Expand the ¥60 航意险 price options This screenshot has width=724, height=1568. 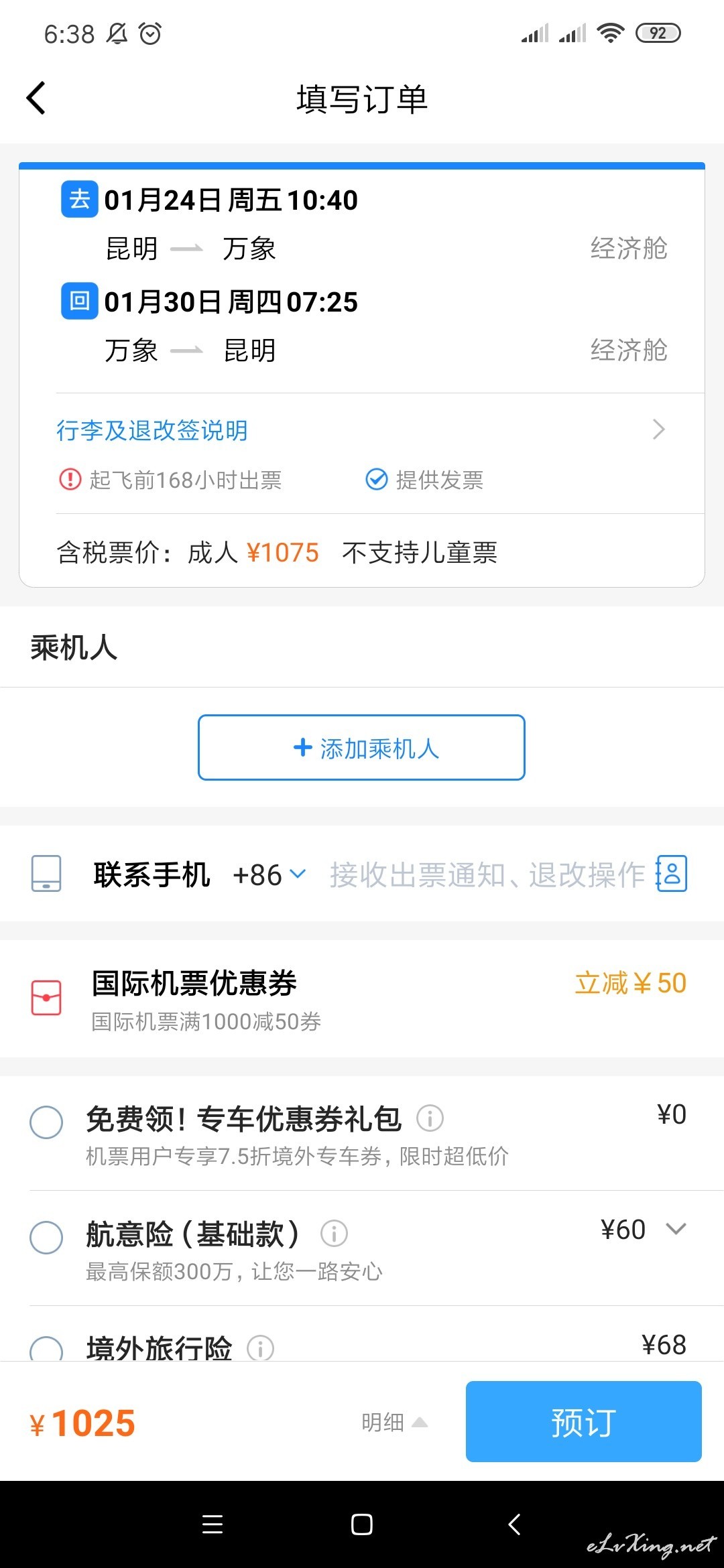coord(676,1229)
